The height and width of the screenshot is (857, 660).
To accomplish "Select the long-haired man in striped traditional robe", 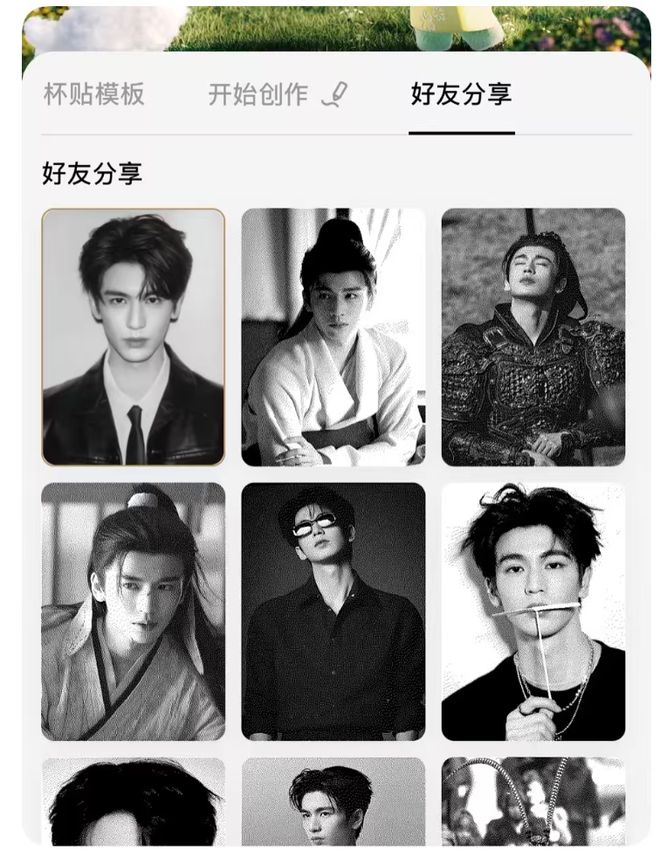I will coord(133,611).
